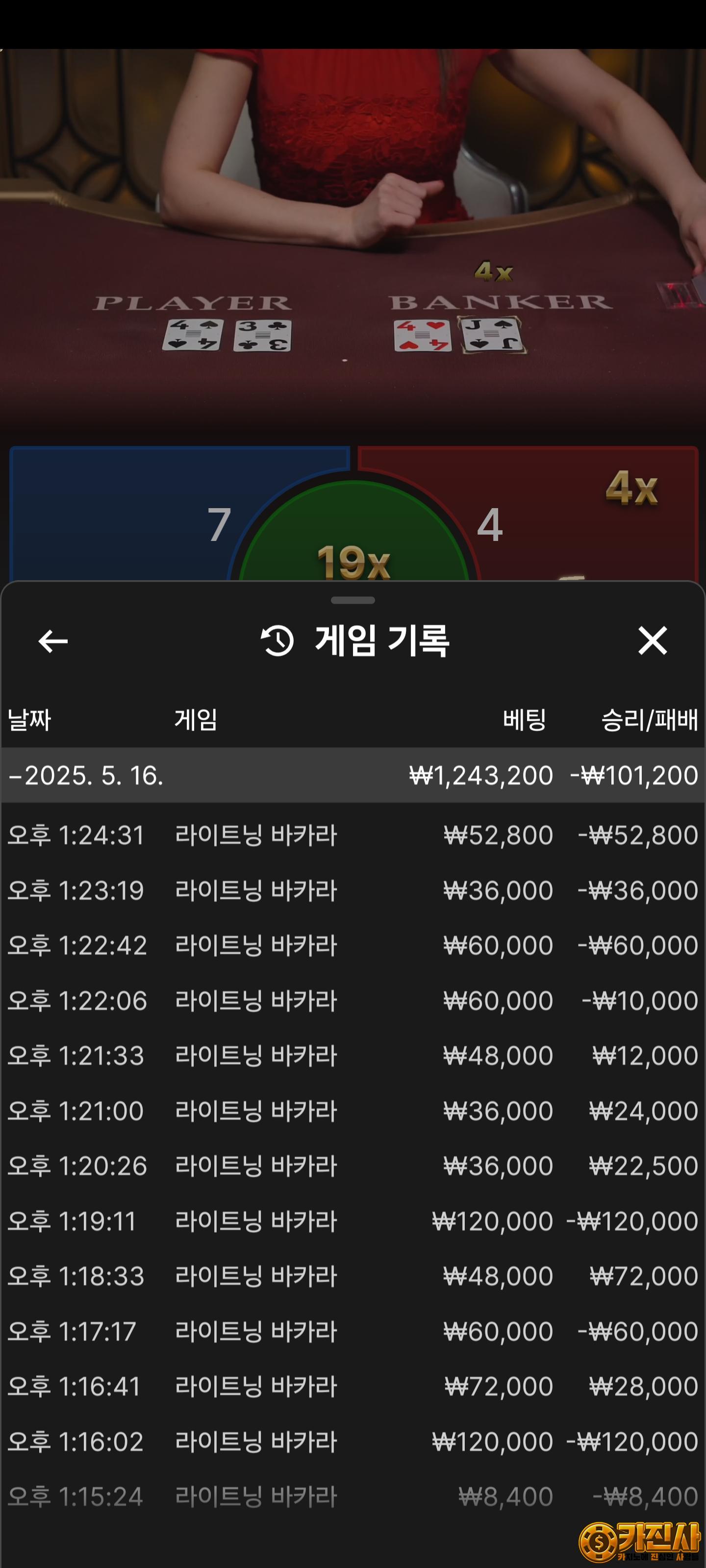This screenshot has width=706, height=1568.
Task: View the 오후 1:17:17 round details
Action: (x=353, y=1331)
